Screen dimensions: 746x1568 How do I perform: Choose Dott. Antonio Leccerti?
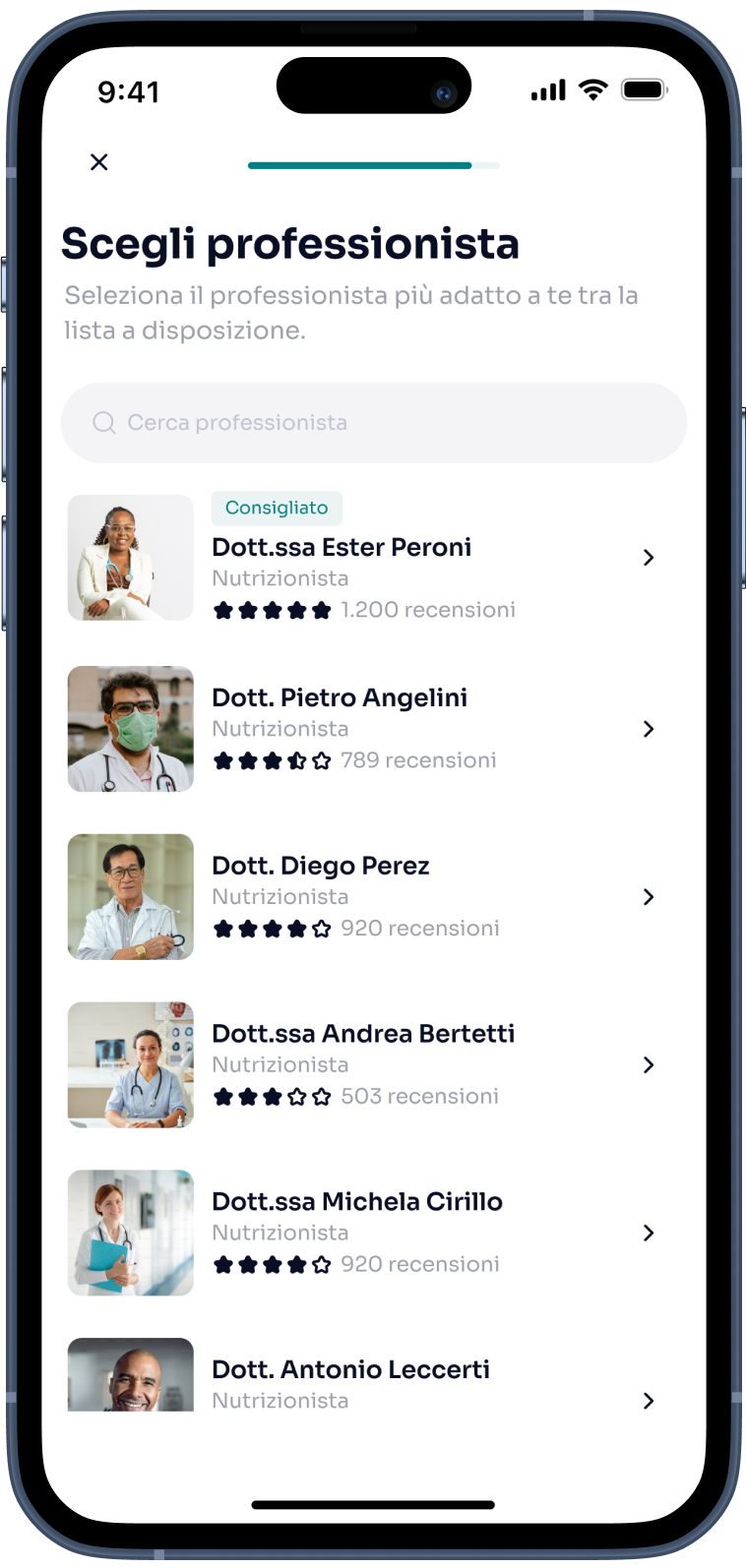(x=350, y=1370)
